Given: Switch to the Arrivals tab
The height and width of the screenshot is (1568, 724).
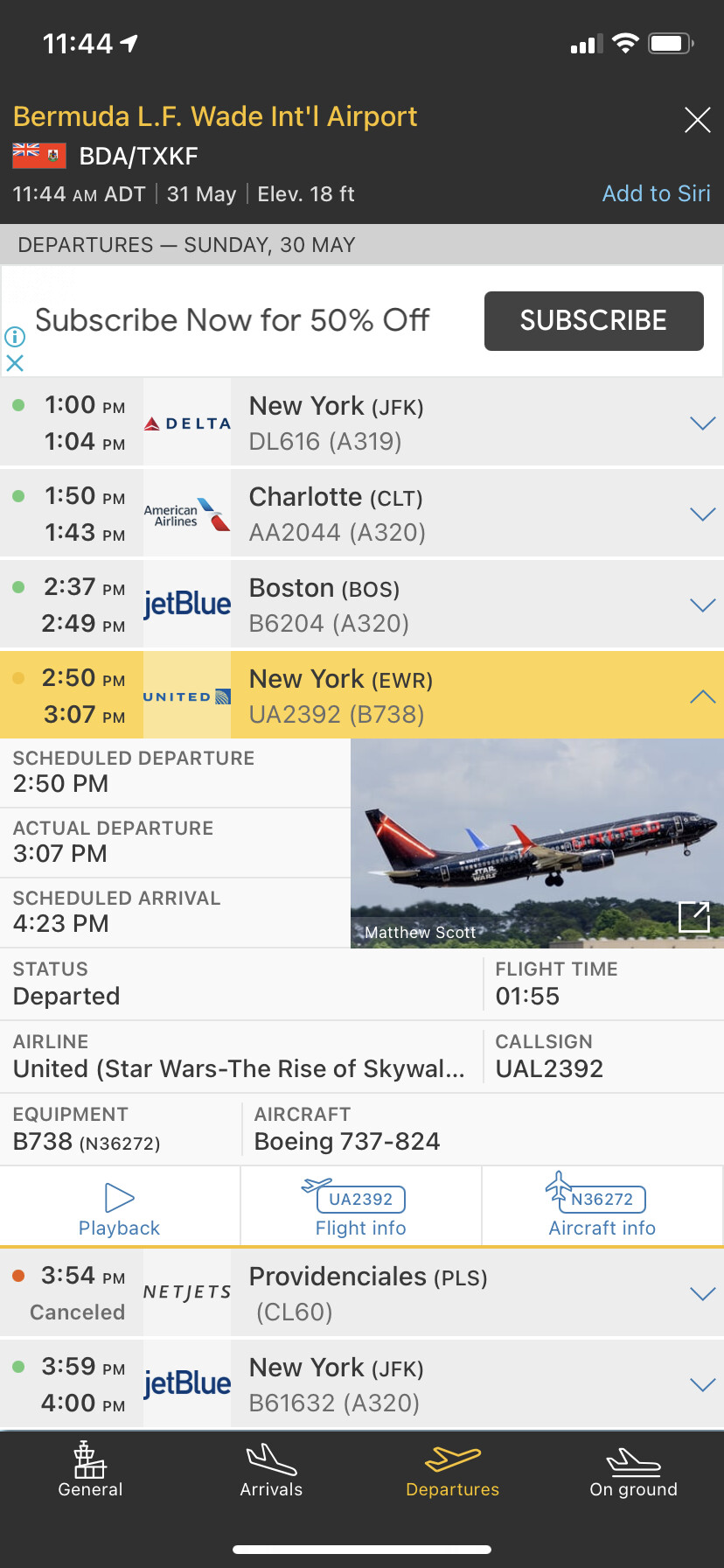Looking at the screenshot, I should tap(271, 1470).
